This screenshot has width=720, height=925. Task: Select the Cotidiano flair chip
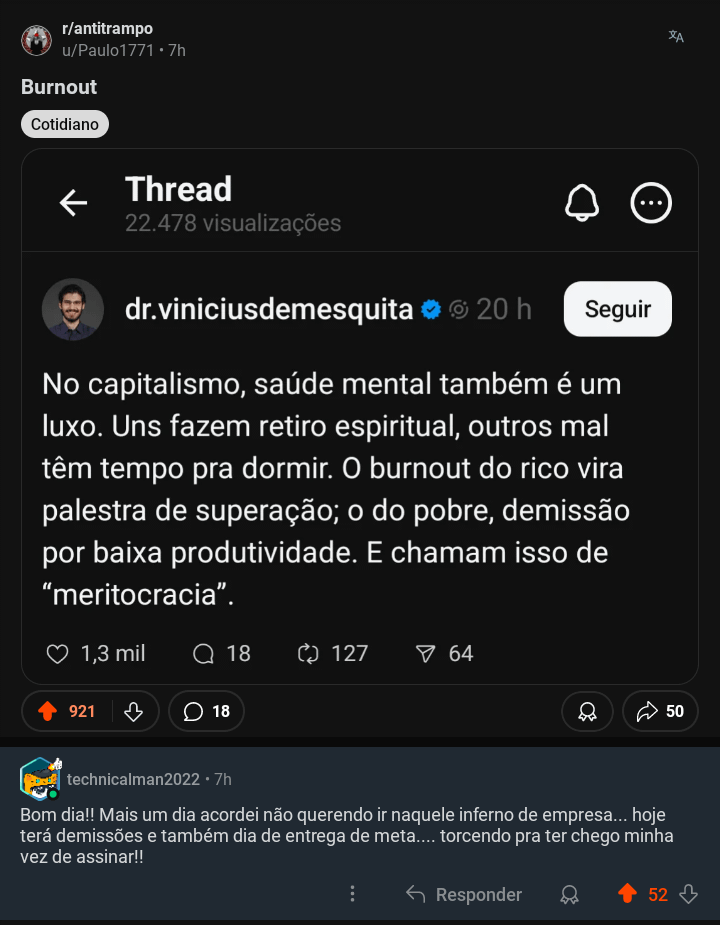point(65,124)
